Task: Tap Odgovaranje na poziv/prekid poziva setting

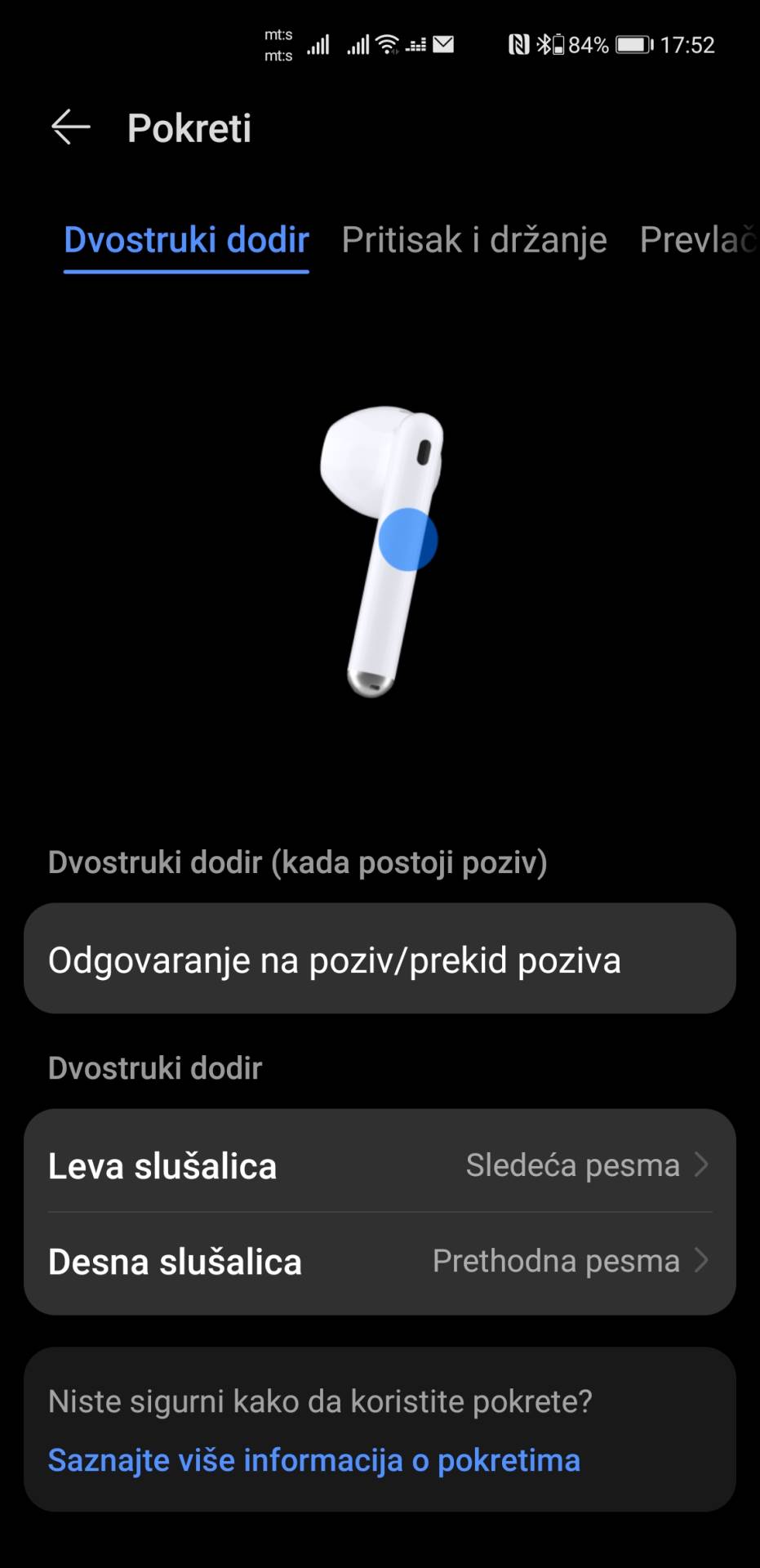Action: click(380, 960)
